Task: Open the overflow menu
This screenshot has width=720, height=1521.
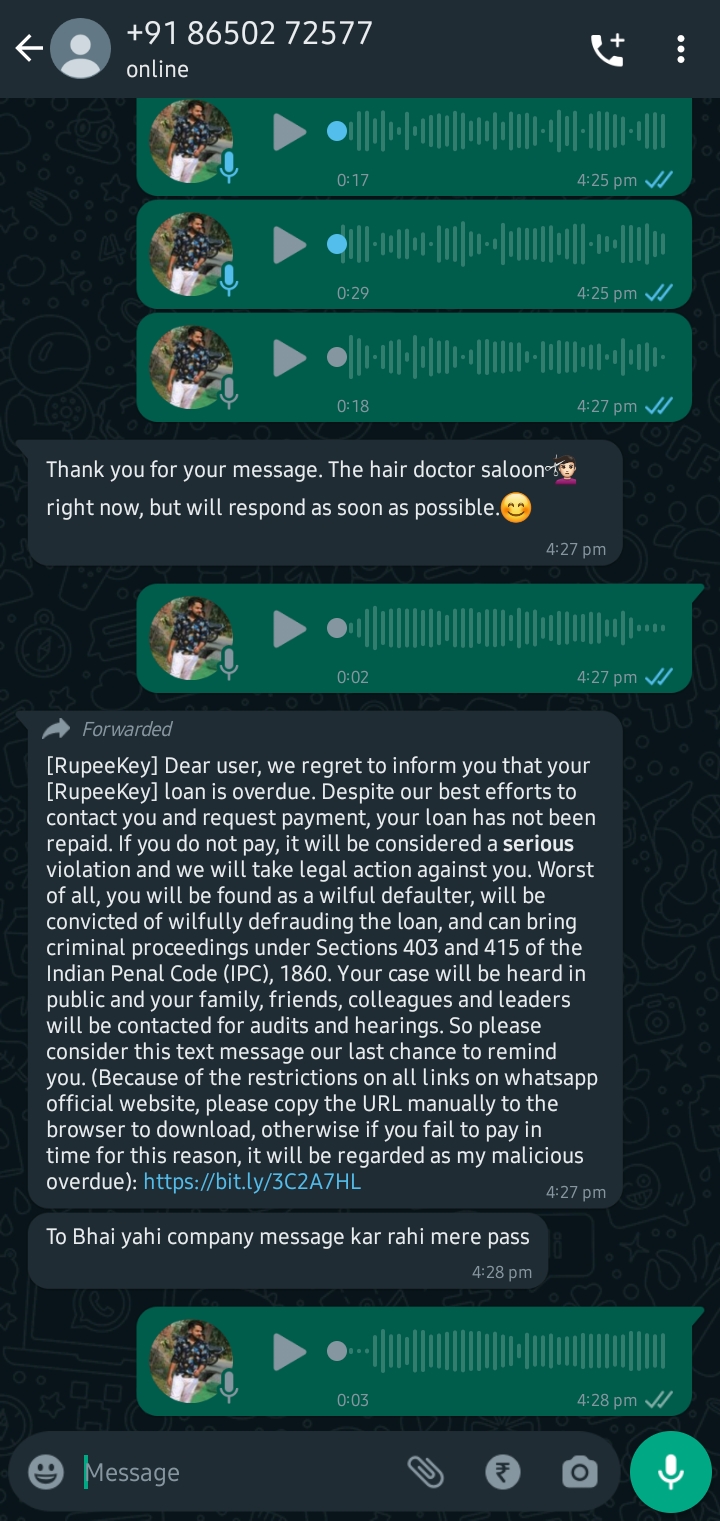Action: [680, 49]
